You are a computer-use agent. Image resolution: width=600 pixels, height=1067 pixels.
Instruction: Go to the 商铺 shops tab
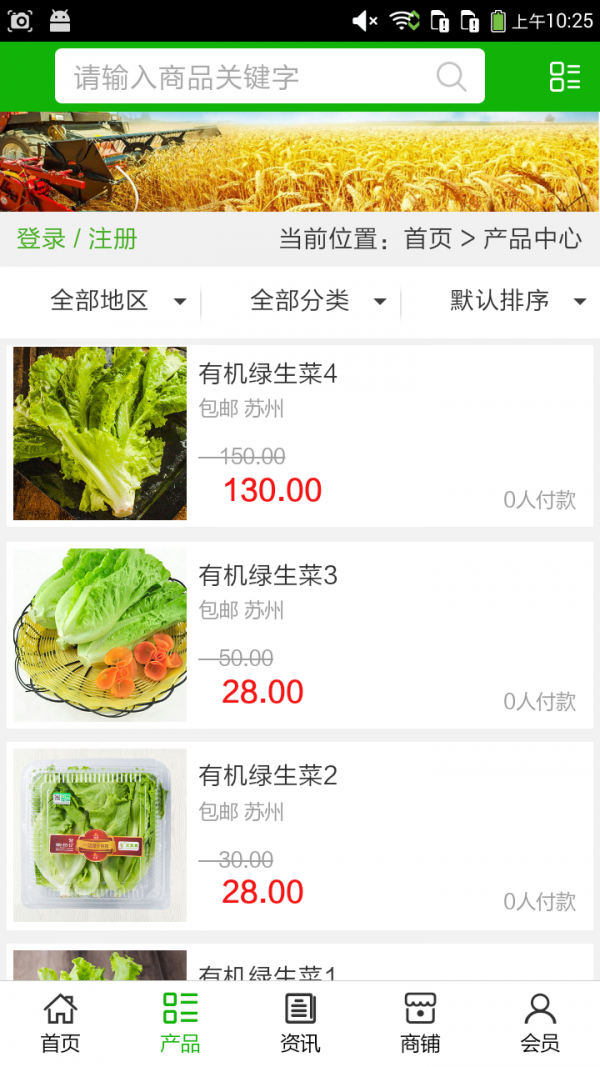(420, 1023)
